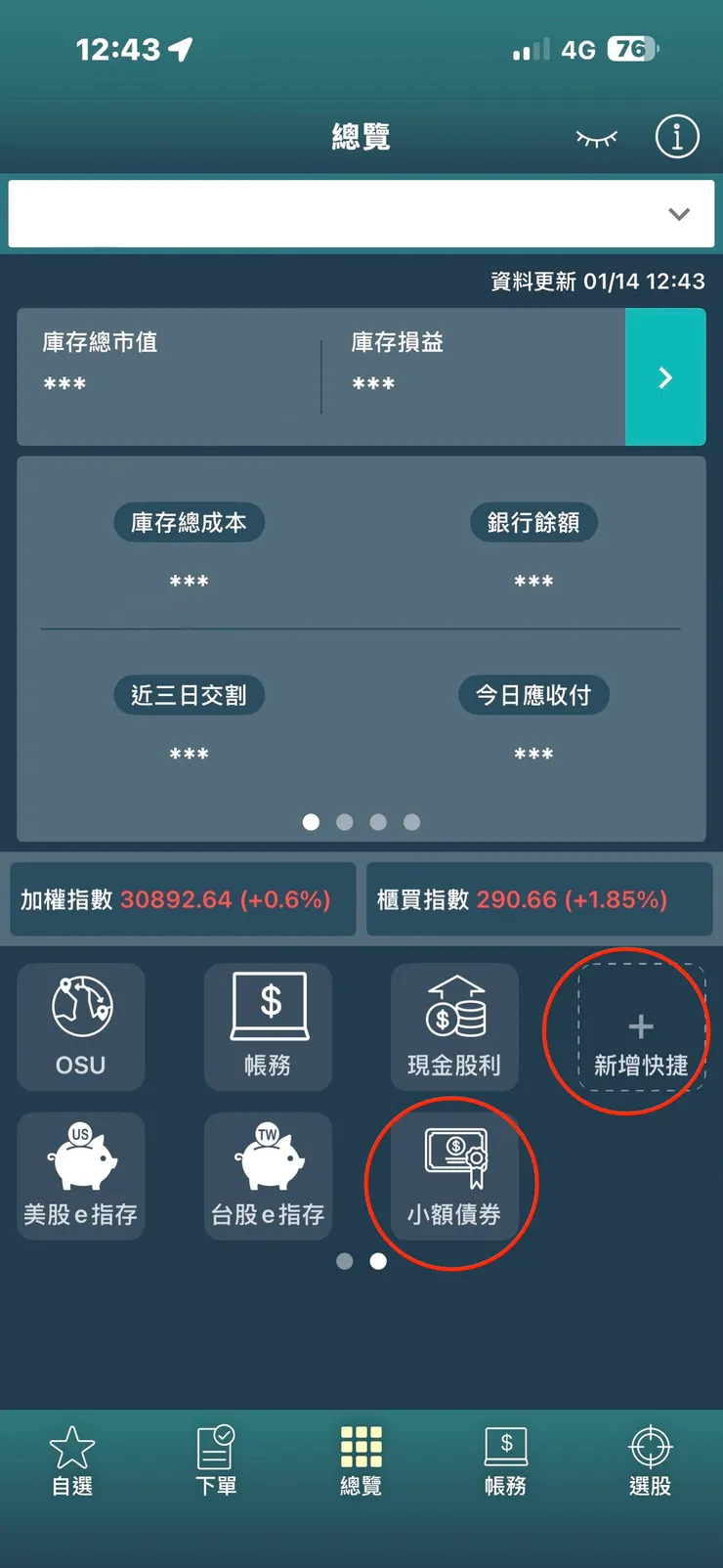Open the 小額債券 small bonds feature
Viewport: 723px width, 1568px height.
[x=454, y=1176]
